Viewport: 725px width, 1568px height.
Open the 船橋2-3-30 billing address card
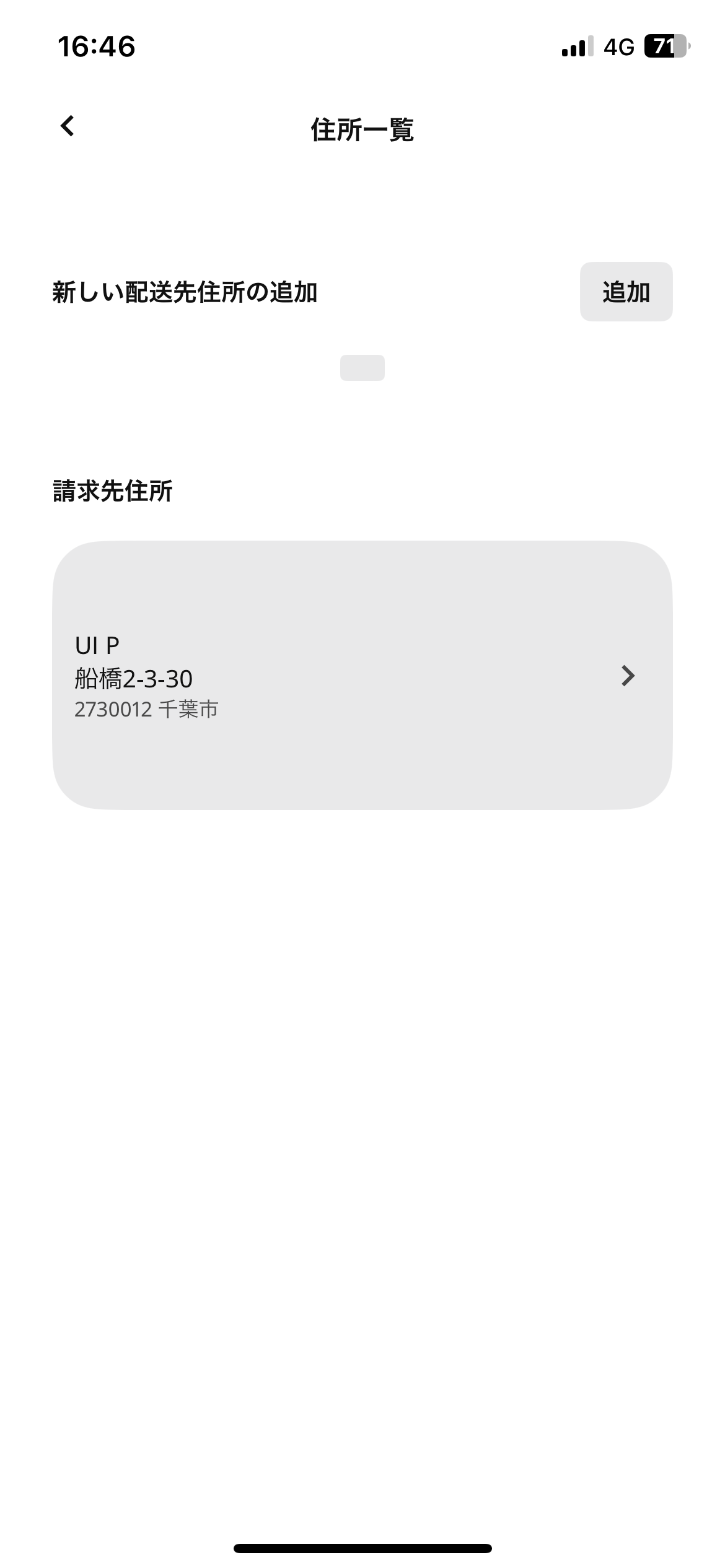click(362, 675)
